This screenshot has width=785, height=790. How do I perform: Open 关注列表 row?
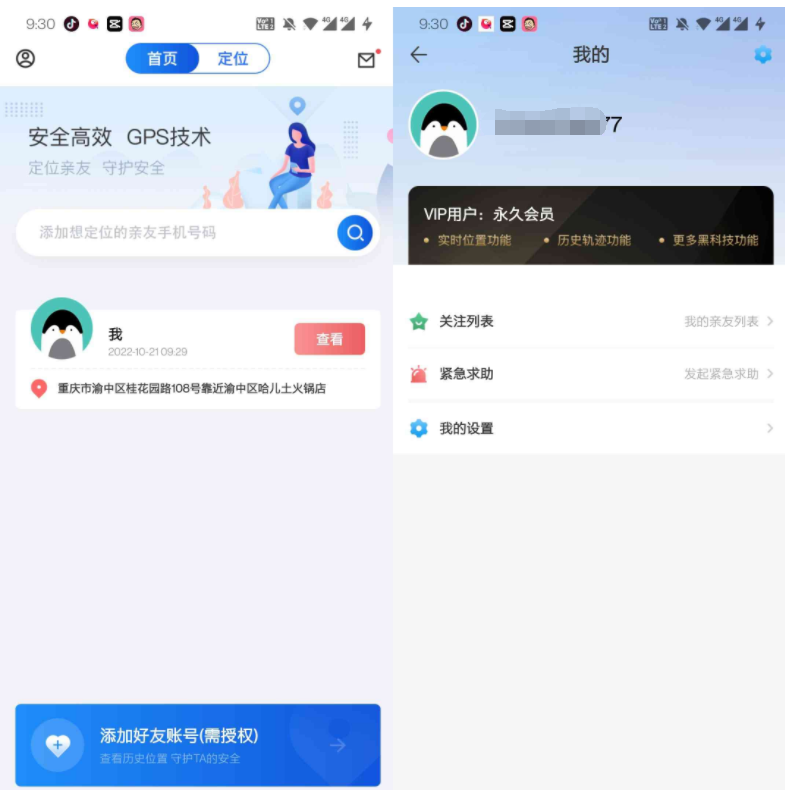pos(590,321)
